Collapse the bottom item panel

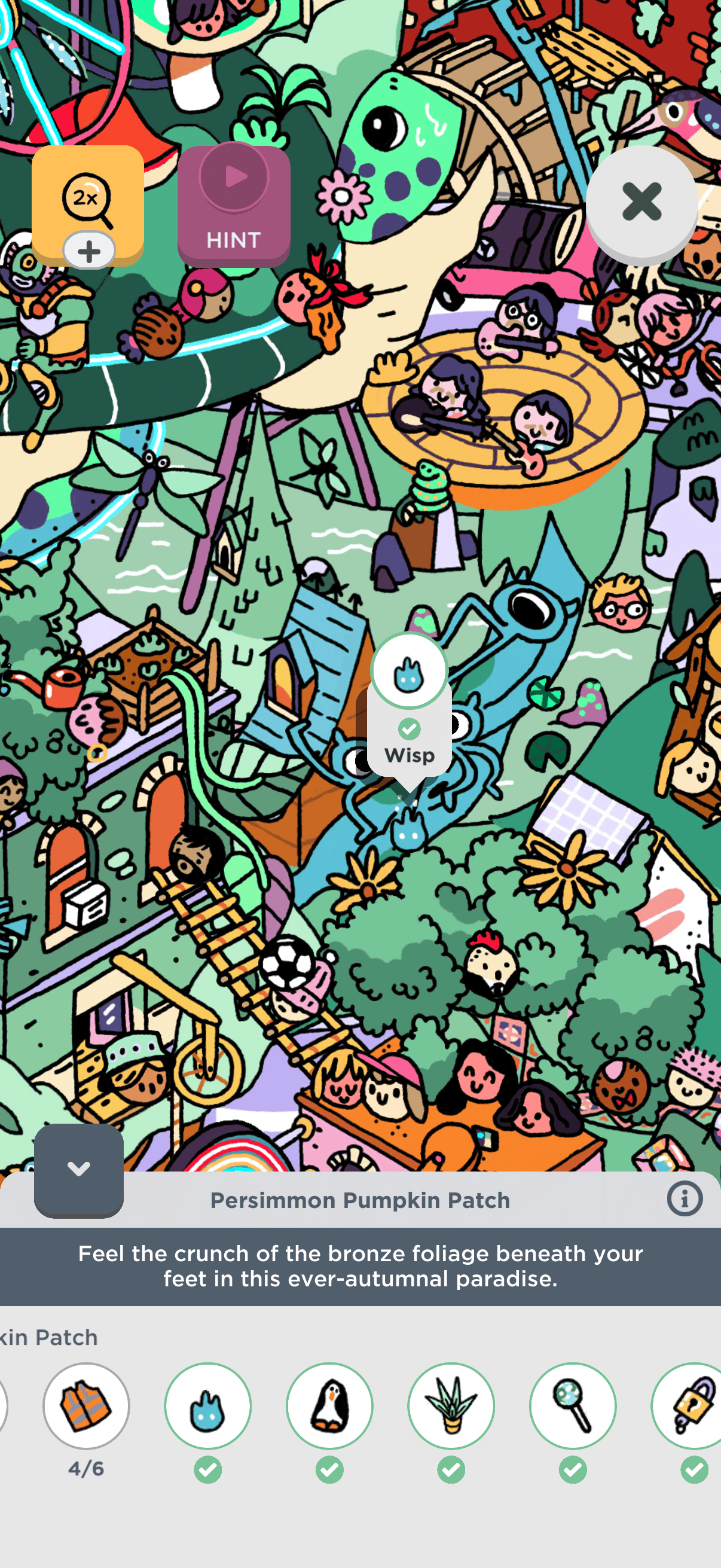coord(78,1169)
